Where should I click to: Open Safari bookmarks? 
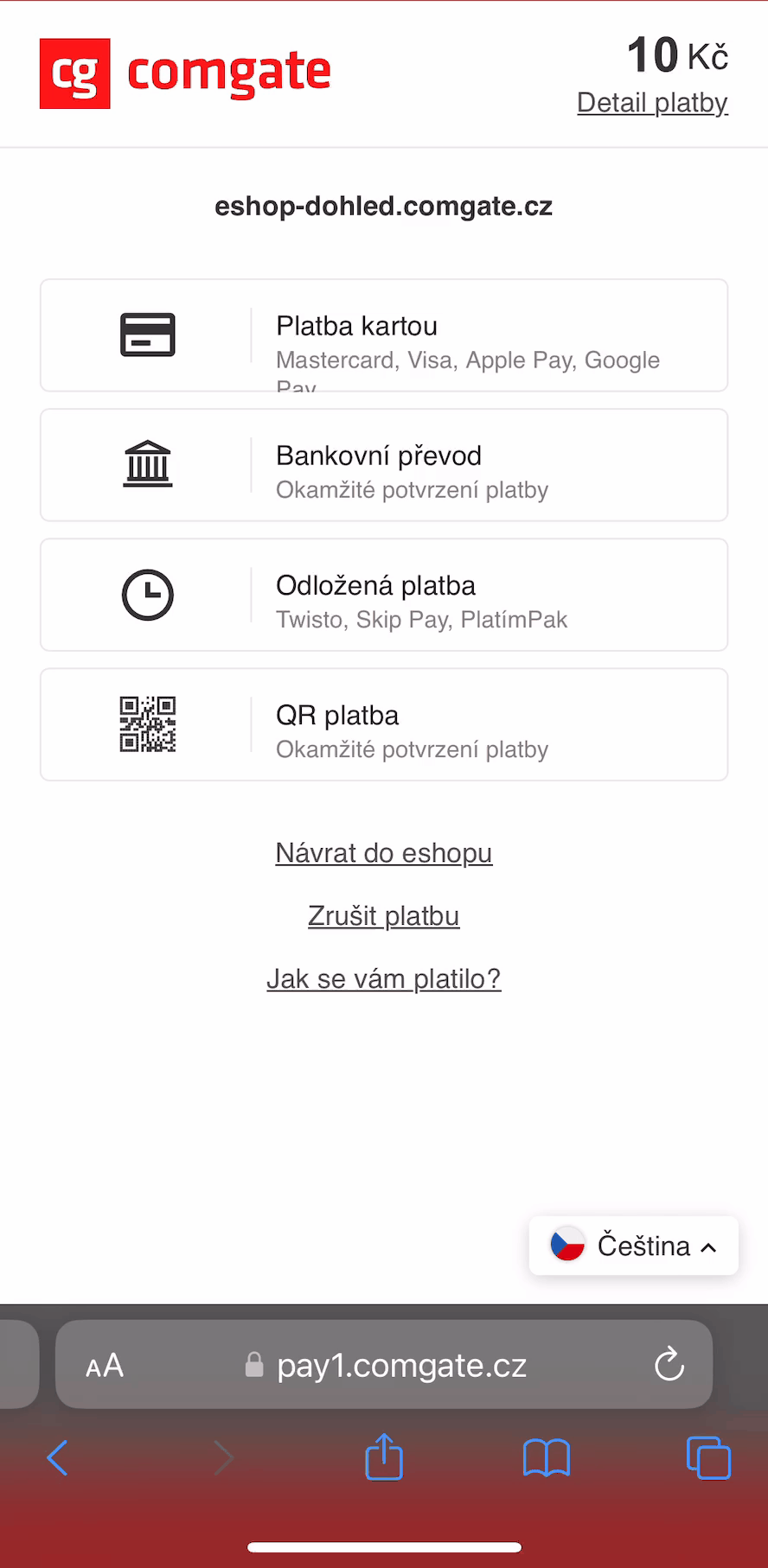[547, 1458]
